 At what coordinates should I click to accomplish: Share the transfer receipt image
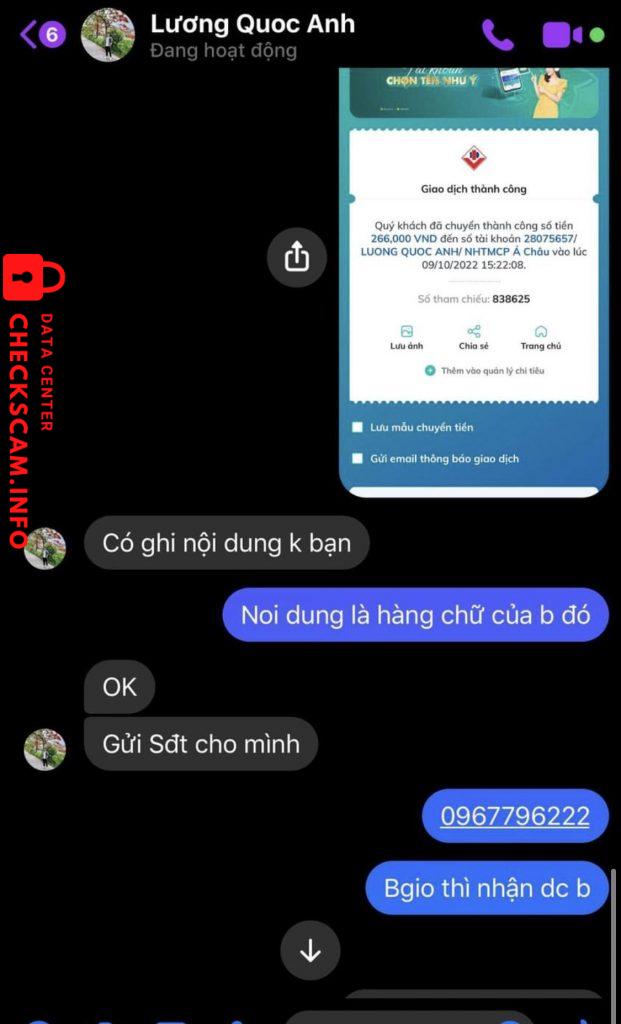coord(297,258)
